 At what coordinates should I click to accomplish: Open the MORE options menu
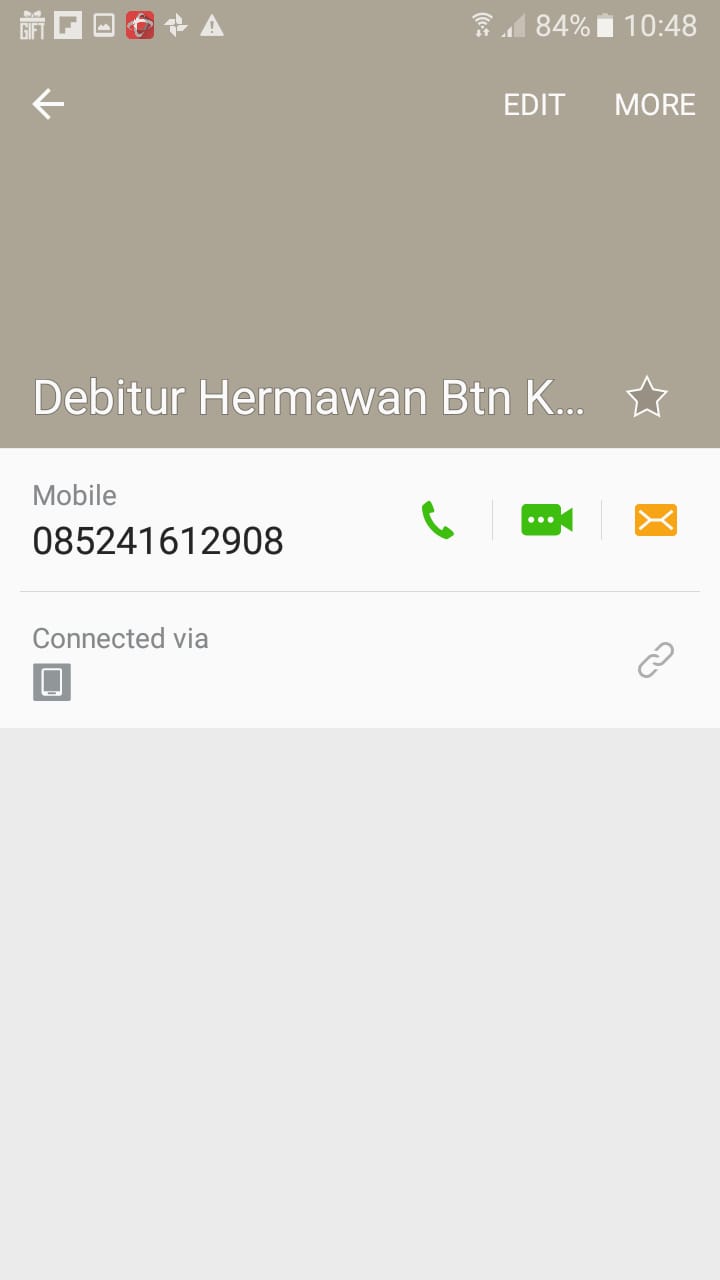(x=655, y=105)
